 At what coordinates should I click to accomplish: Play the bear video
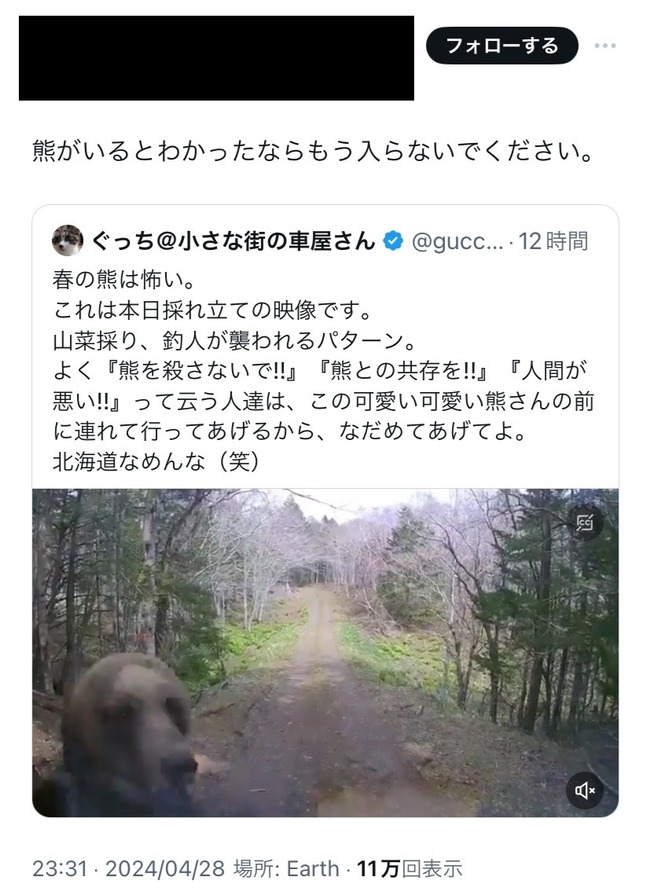[325, 652]
